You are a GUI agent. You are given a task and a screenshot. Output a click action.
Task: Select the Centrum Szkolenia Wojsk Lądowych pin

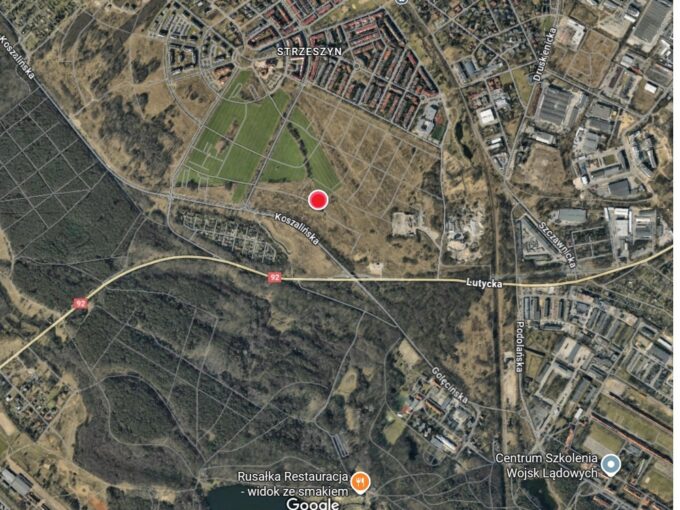(x=611, y=465)
